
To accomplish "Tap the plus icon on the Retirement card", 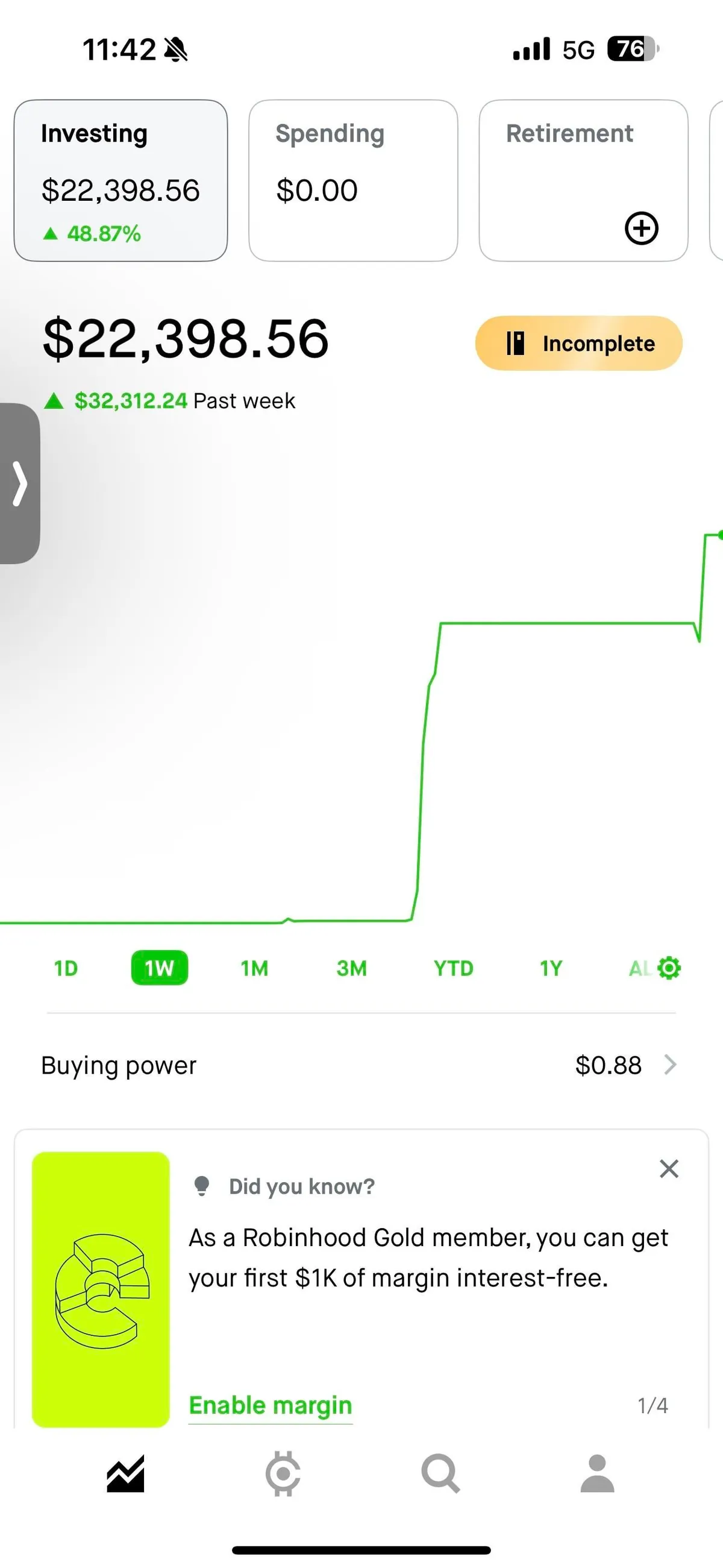I will [642, 228].
